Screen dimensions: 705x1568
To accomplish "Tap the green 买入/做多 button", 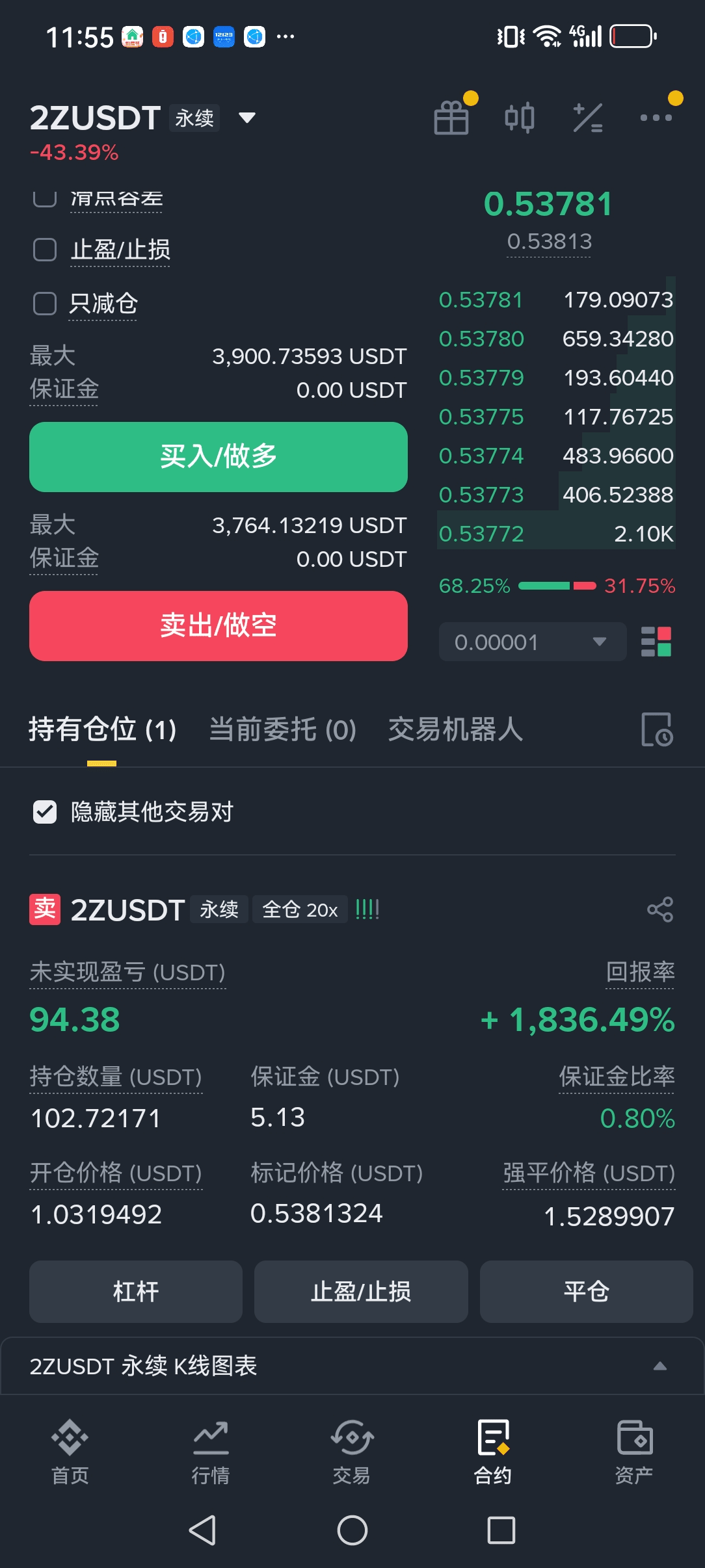I will [219, 456].
